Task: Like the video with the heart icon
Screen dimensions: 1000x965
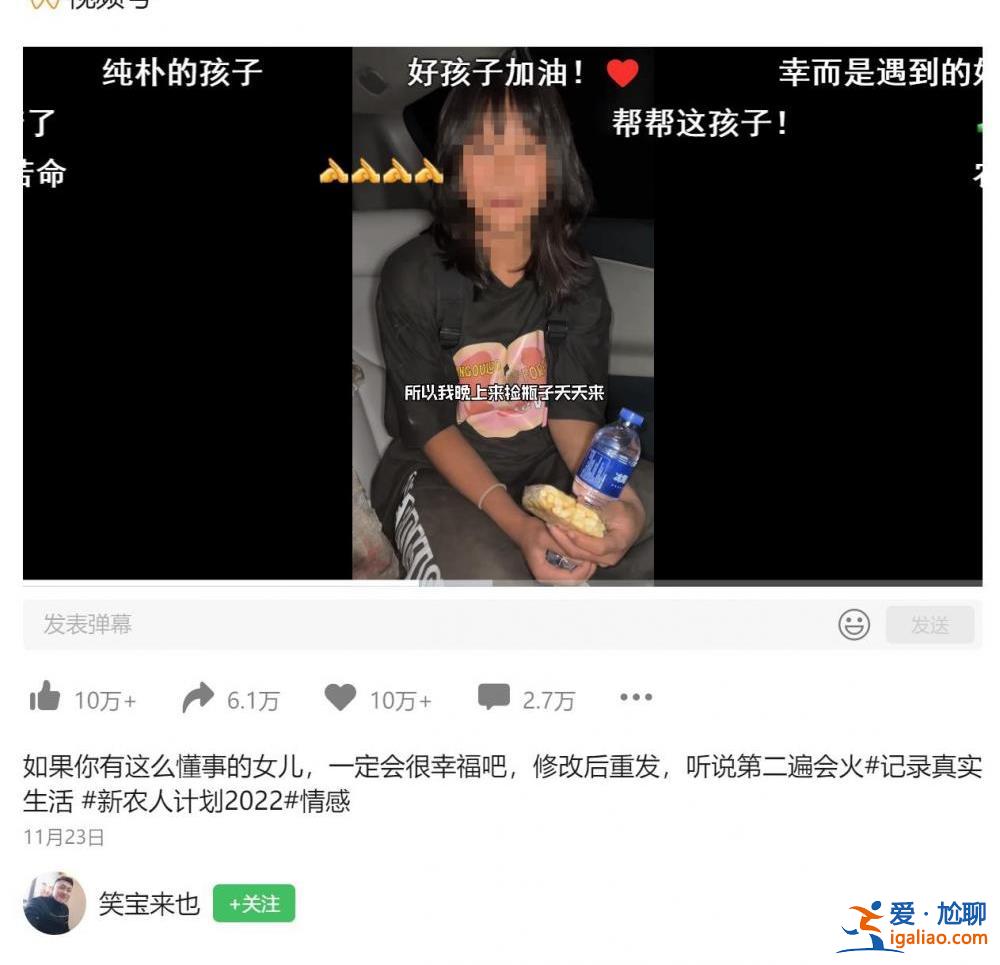Action: click(x=340, y=698)
